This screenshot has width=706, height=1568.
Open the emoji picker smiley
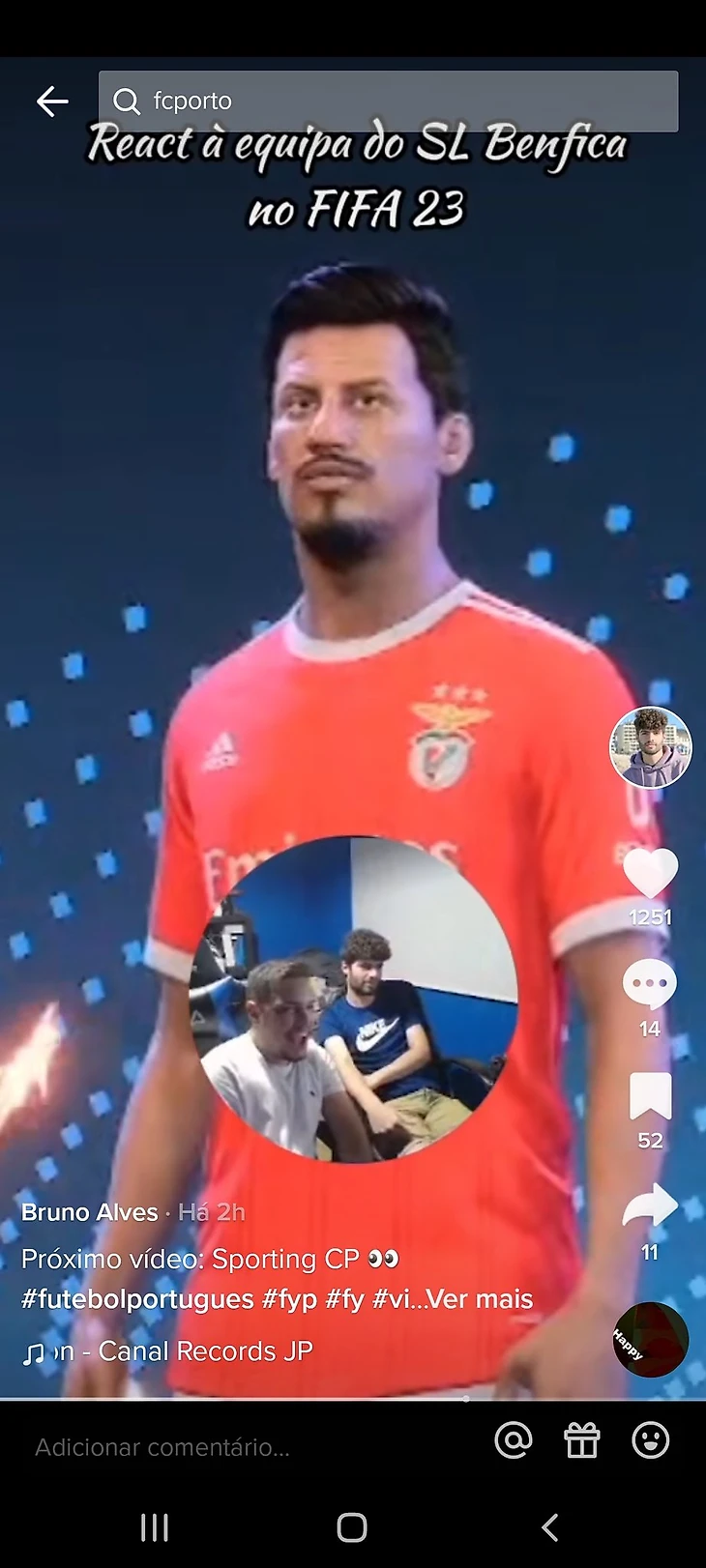click(650, 1440)
